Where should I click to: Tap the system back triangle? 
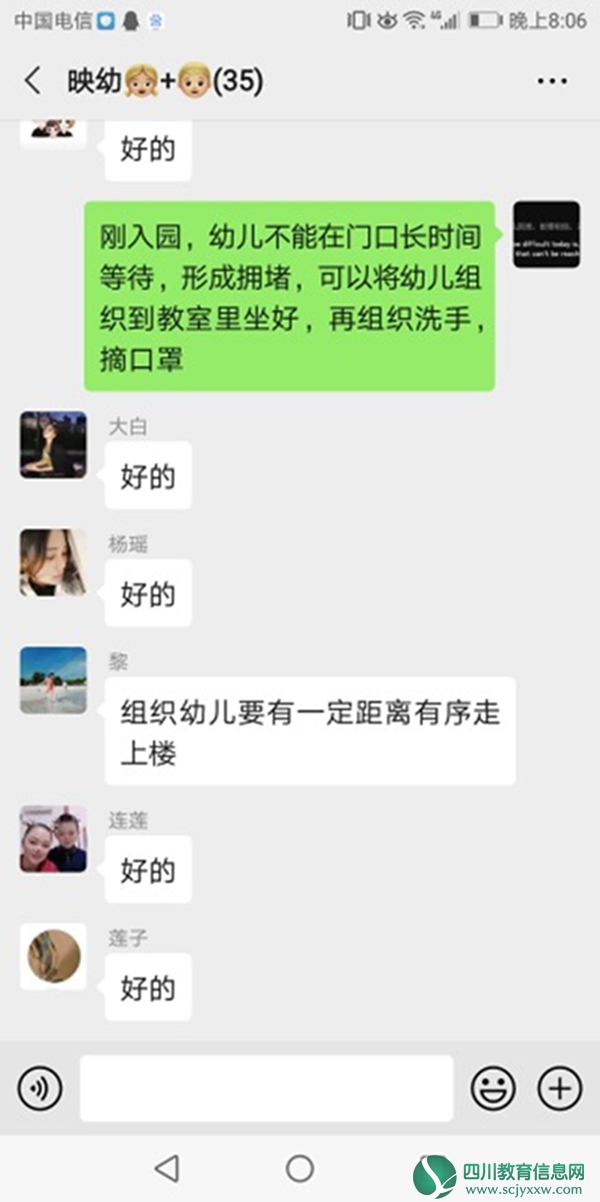coord(167,1167)
